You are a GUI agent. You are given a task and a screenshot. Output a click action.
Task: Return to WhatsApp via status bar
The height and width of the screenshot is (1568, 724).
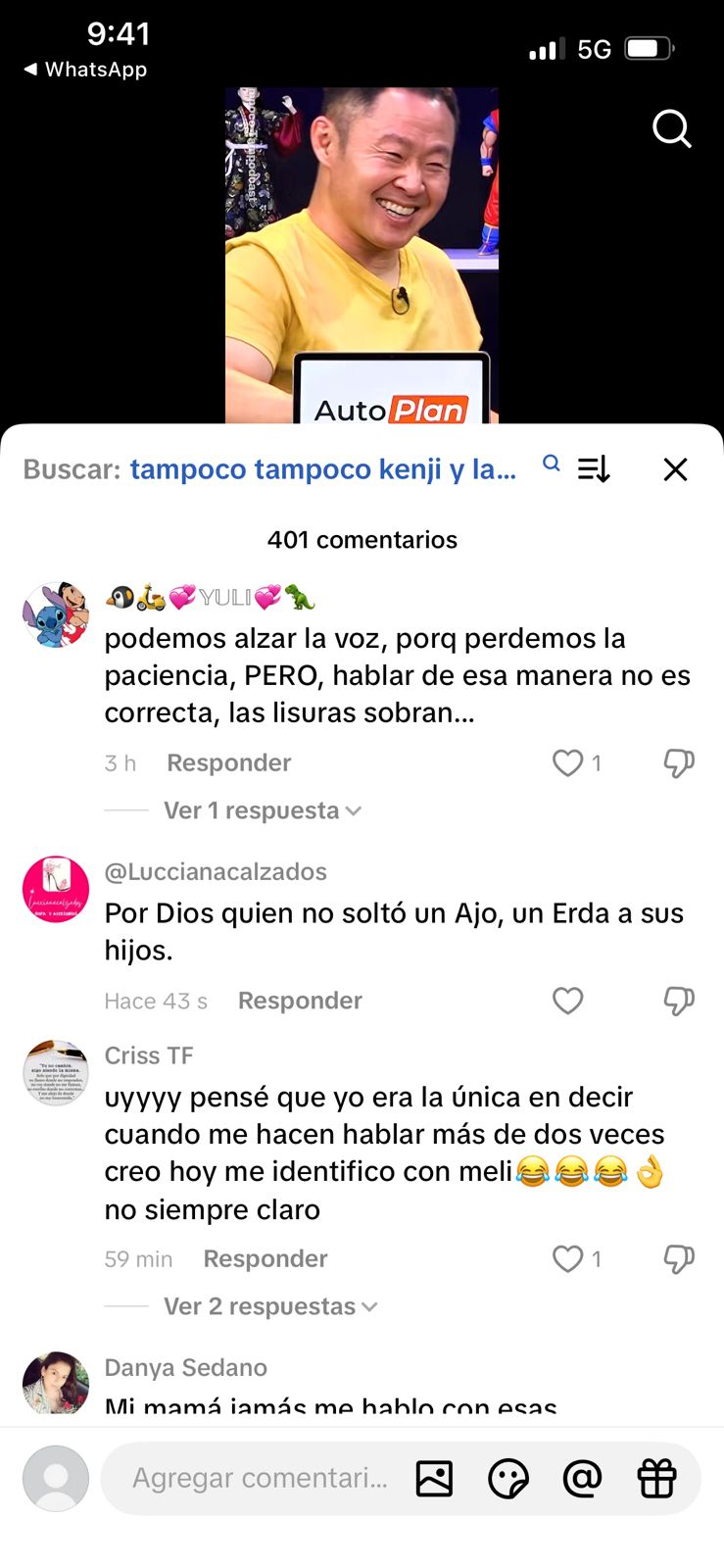tap(83, 69)
